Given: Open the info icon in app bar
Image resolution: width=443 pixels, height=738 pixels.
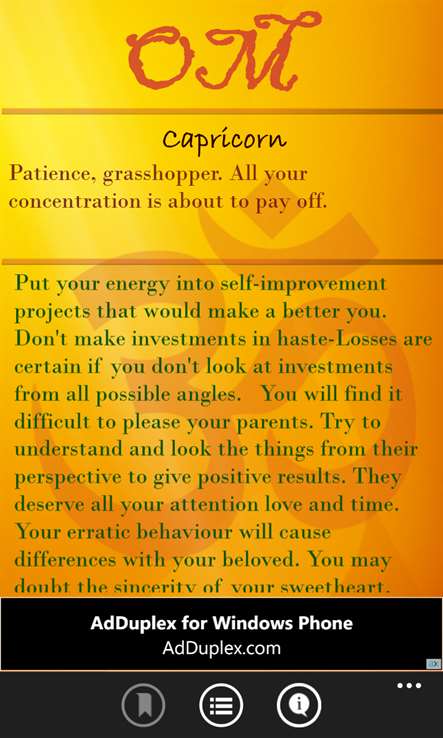Looking at the screenshot, I should (298, 705).
